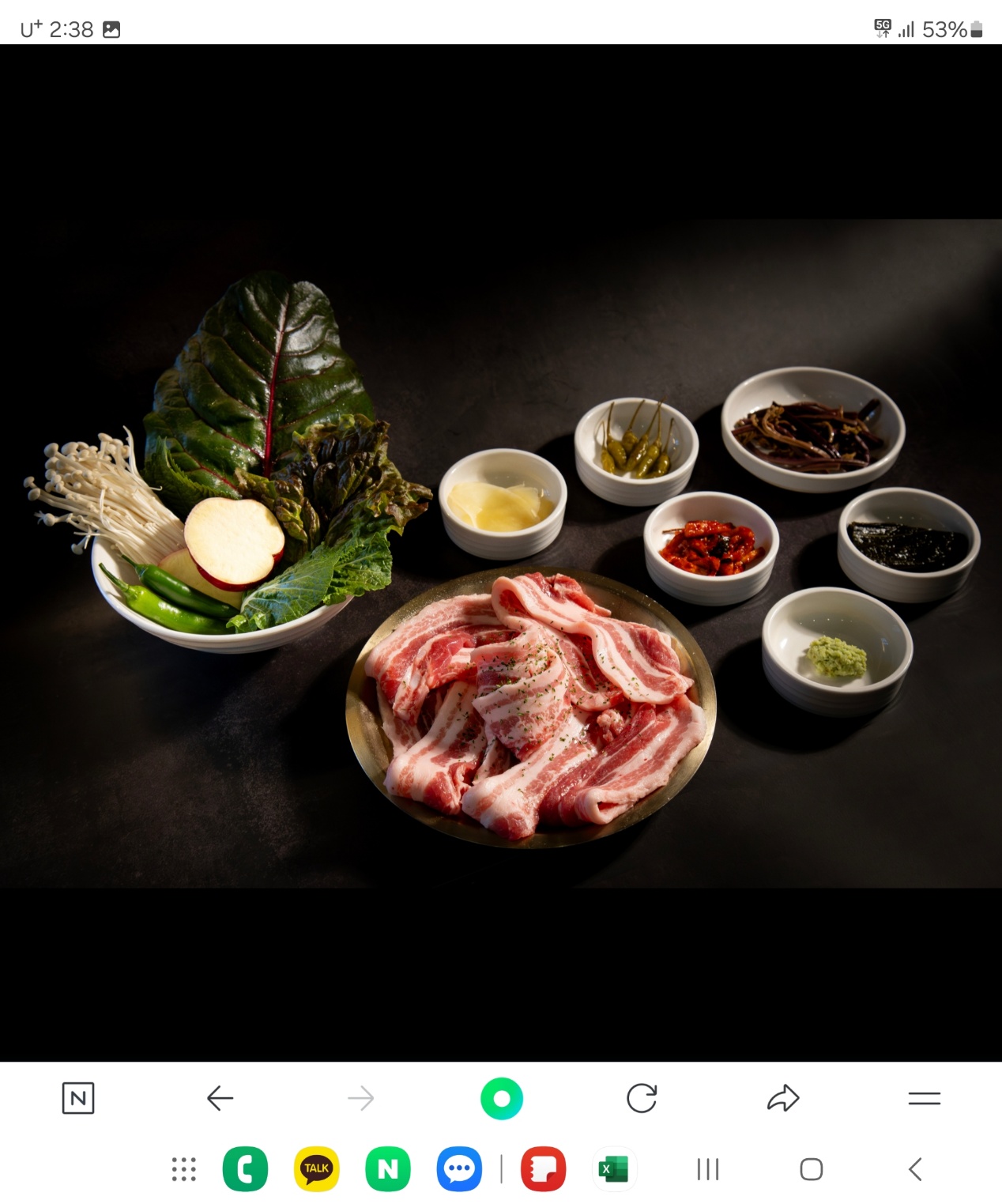This screenshot has height=1204, width=1002.
Task: Open the blue Messages app
Action: click(459, 1169)
